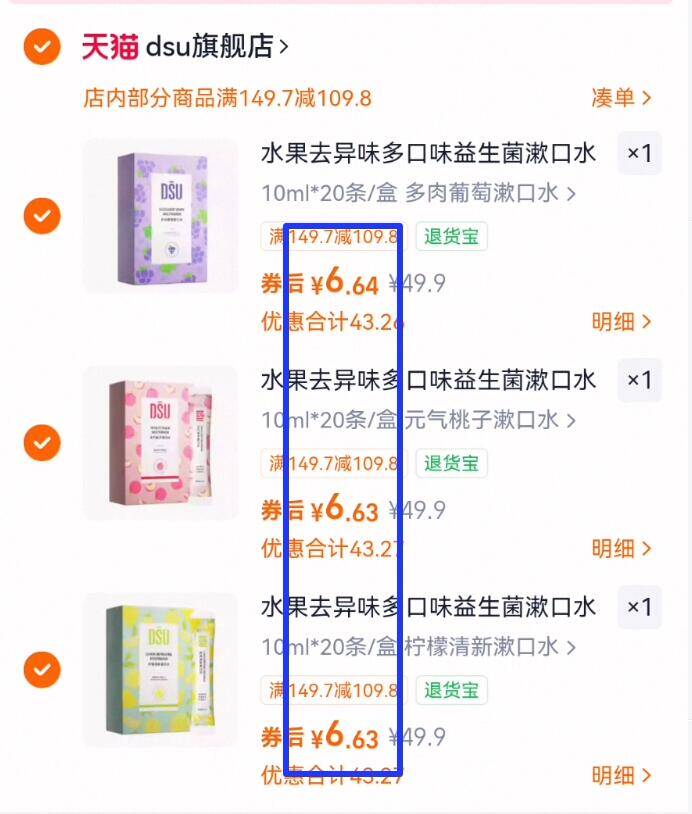Open the purple 多肉葡萄 product image
The width and height of the screenshot is (692, 814).
point(160,216)
